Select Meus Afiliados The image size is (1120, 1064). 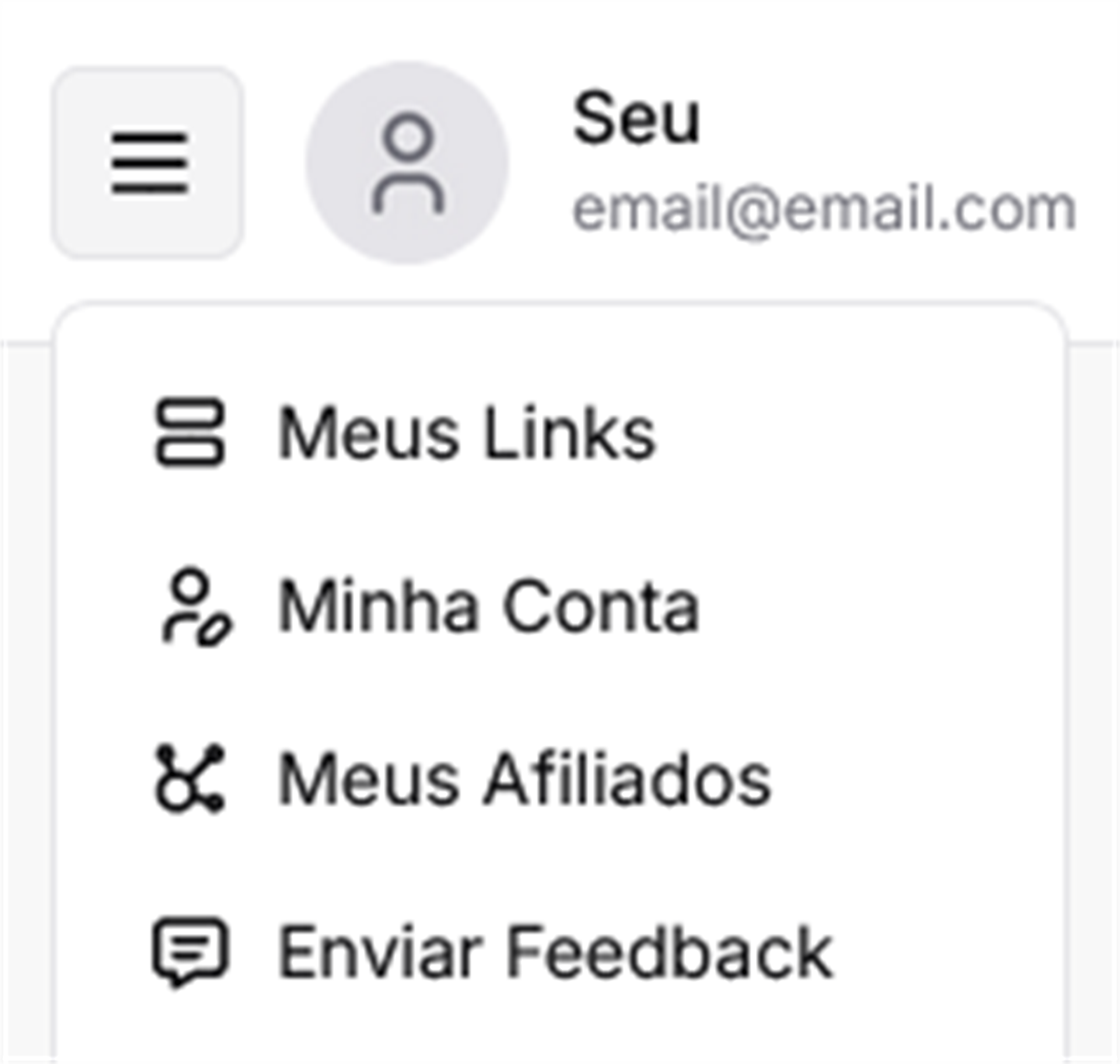524,779
